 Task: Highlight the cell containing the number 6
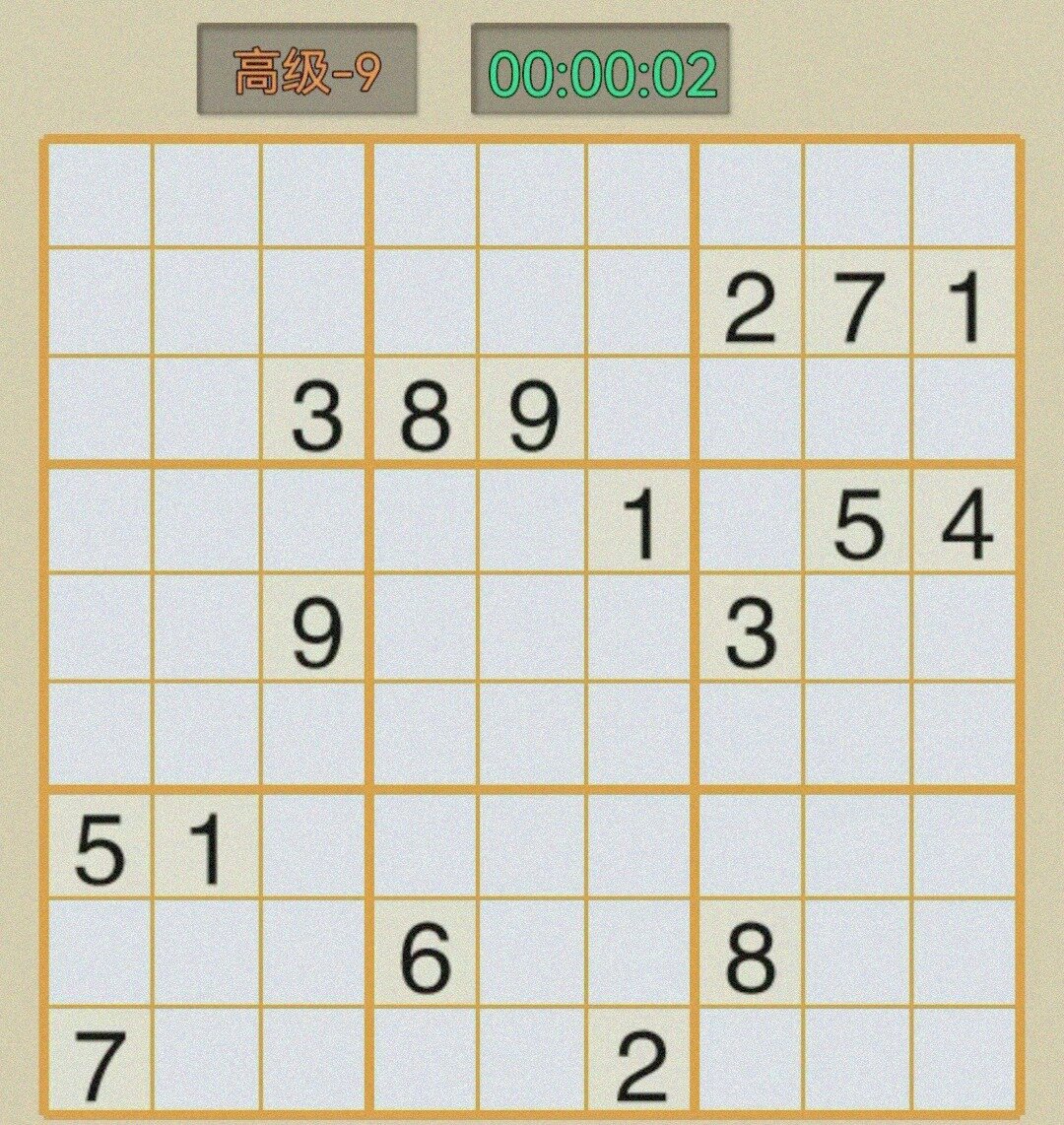(x=424, y=954)
